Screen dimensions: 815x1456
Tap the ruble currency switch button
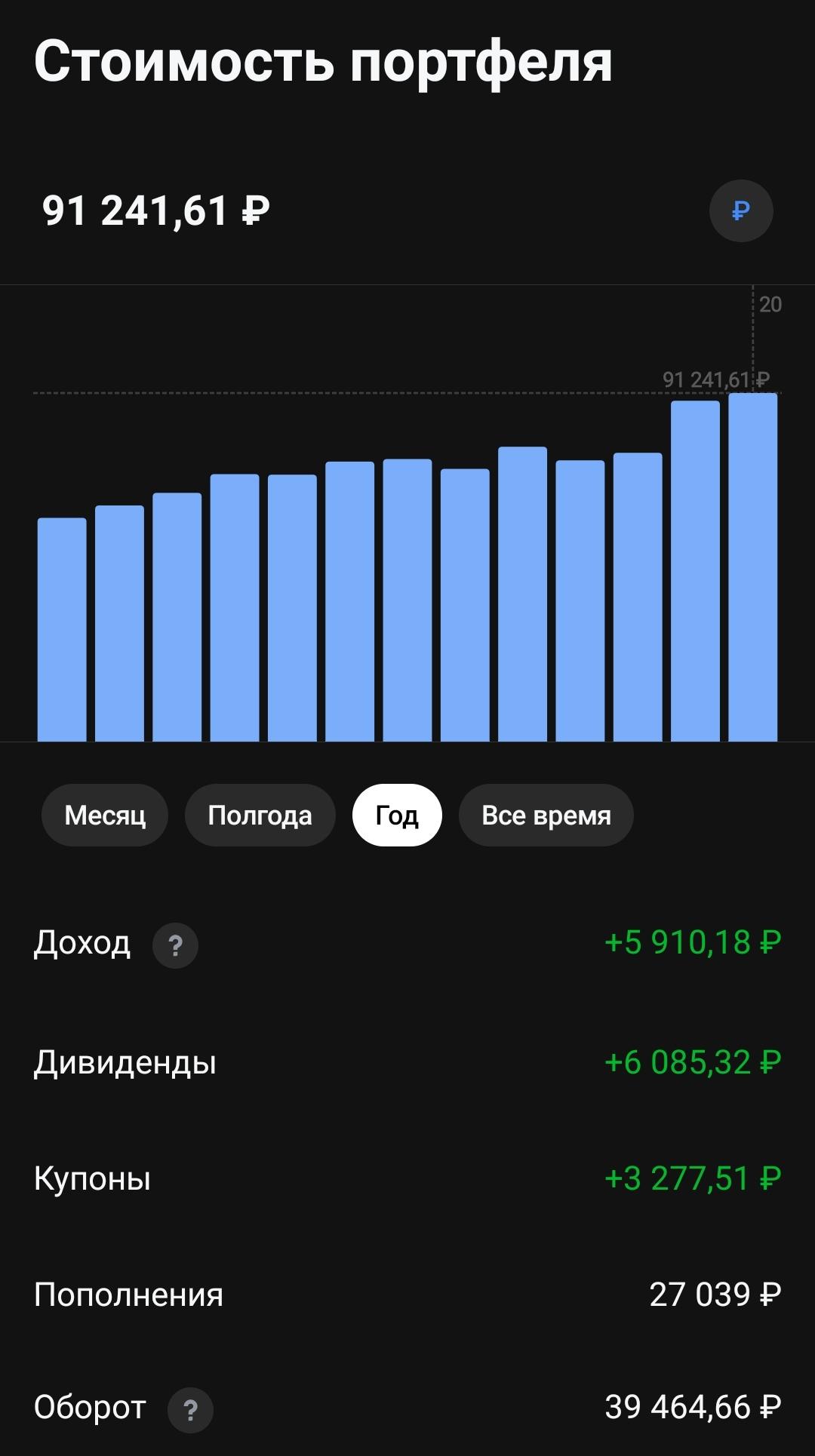click(x=740, y=210)
